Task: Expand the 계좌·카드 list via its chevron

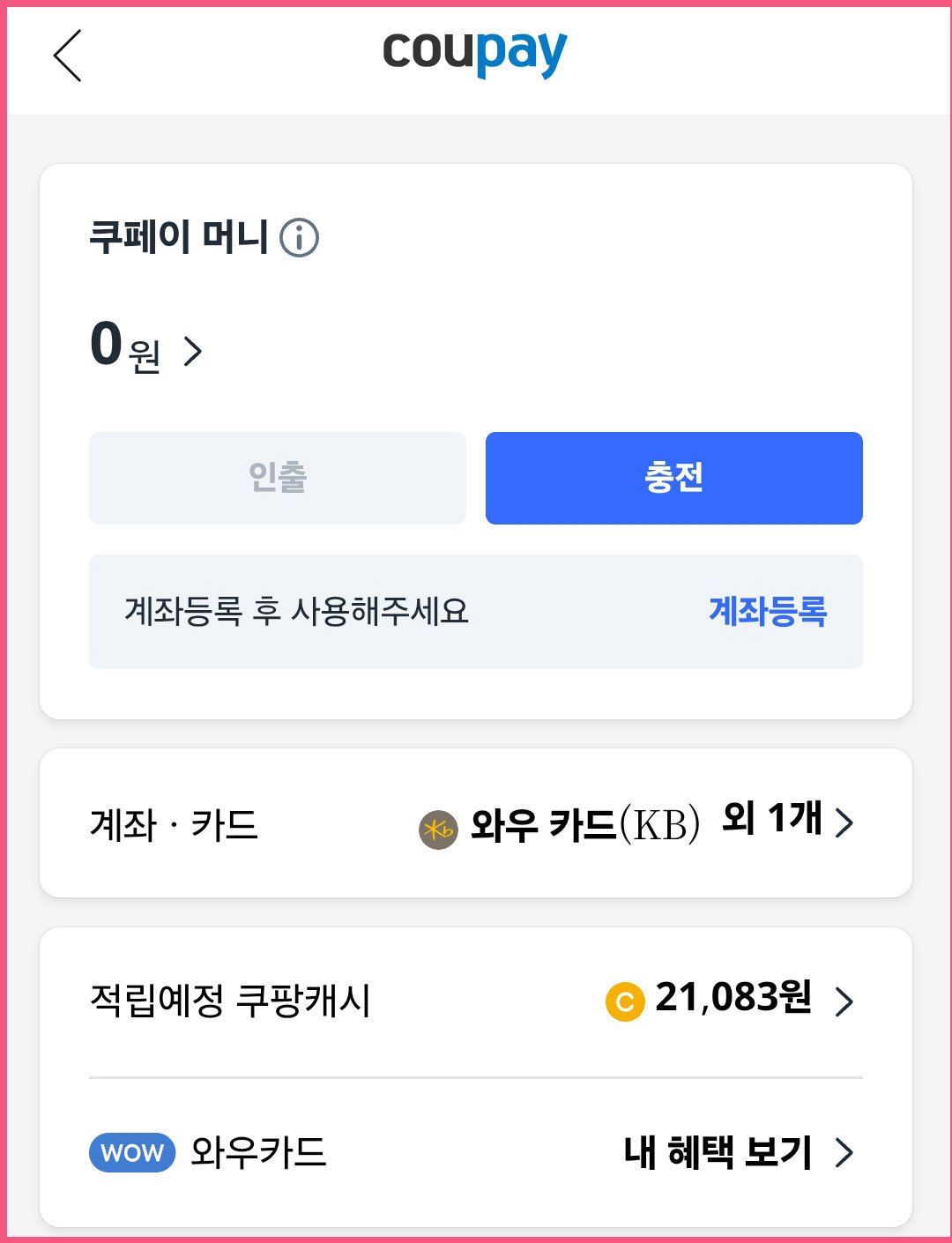Action: (846, 824)
